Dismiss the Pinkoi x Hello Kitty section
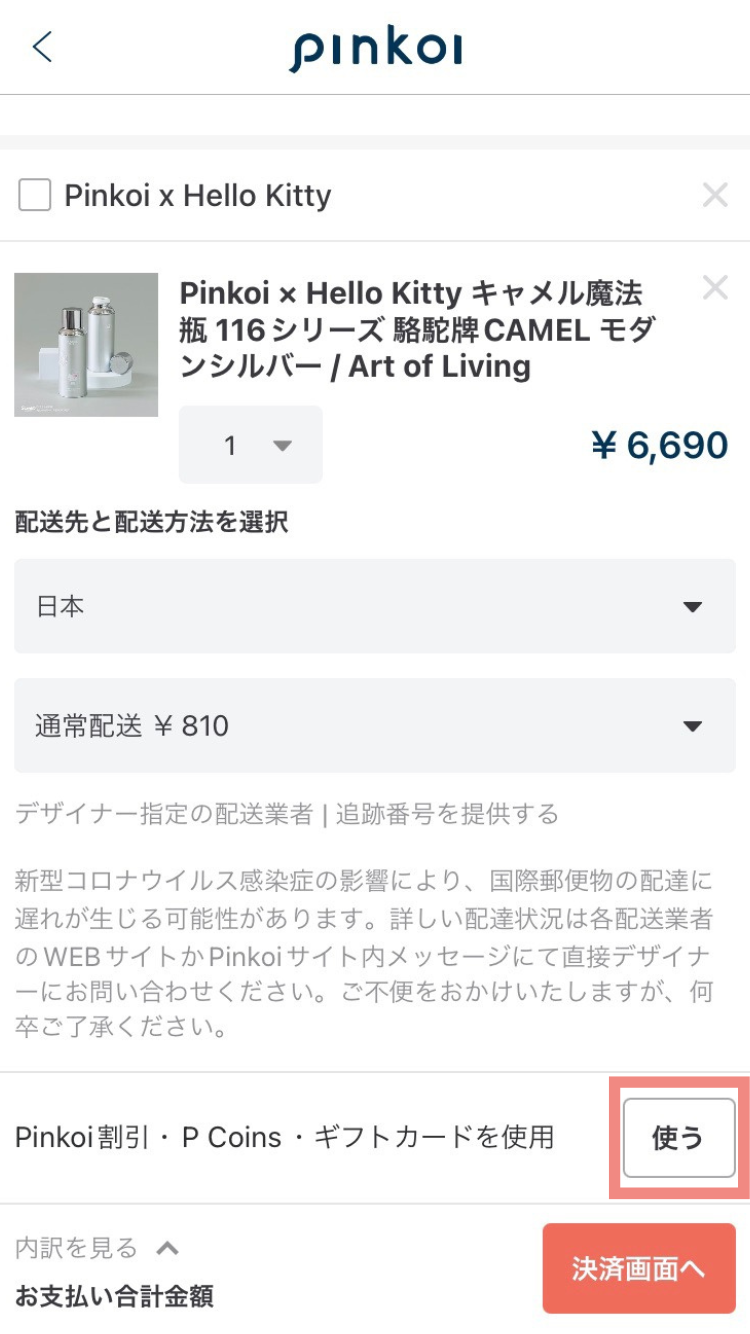The width and height of the screenshot is (750, 1334). point(716,195)
